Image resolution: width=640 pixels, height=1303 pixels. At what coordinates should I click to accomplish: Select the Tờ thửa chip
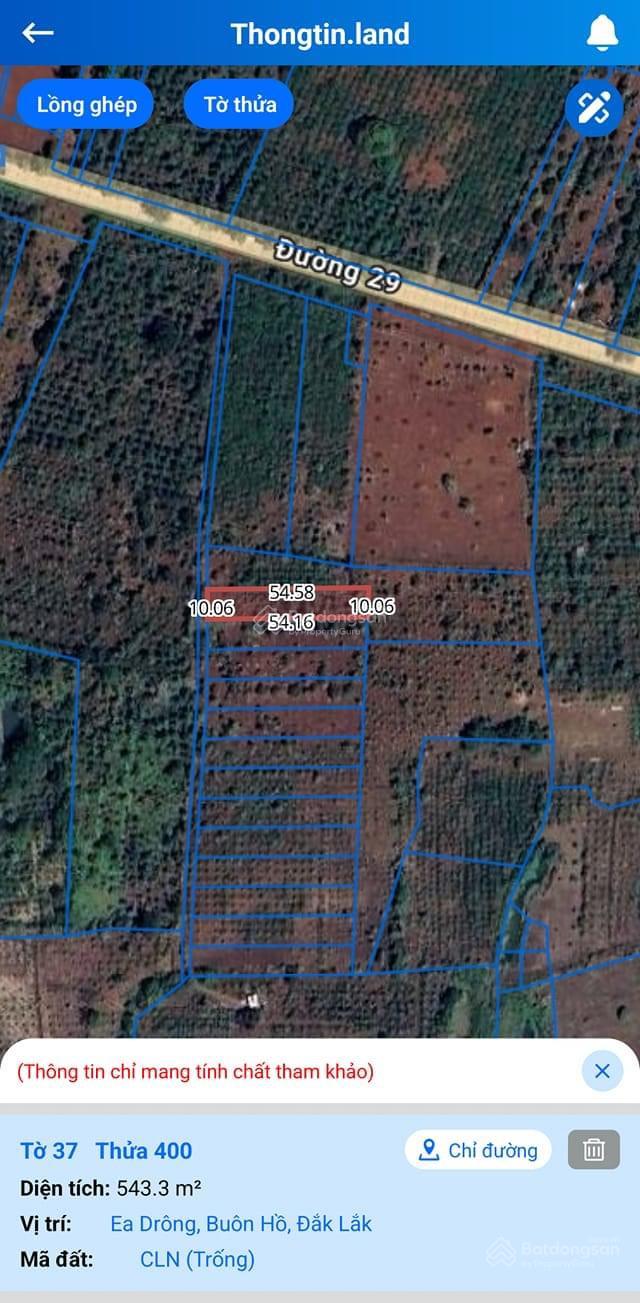click(239, 105)
